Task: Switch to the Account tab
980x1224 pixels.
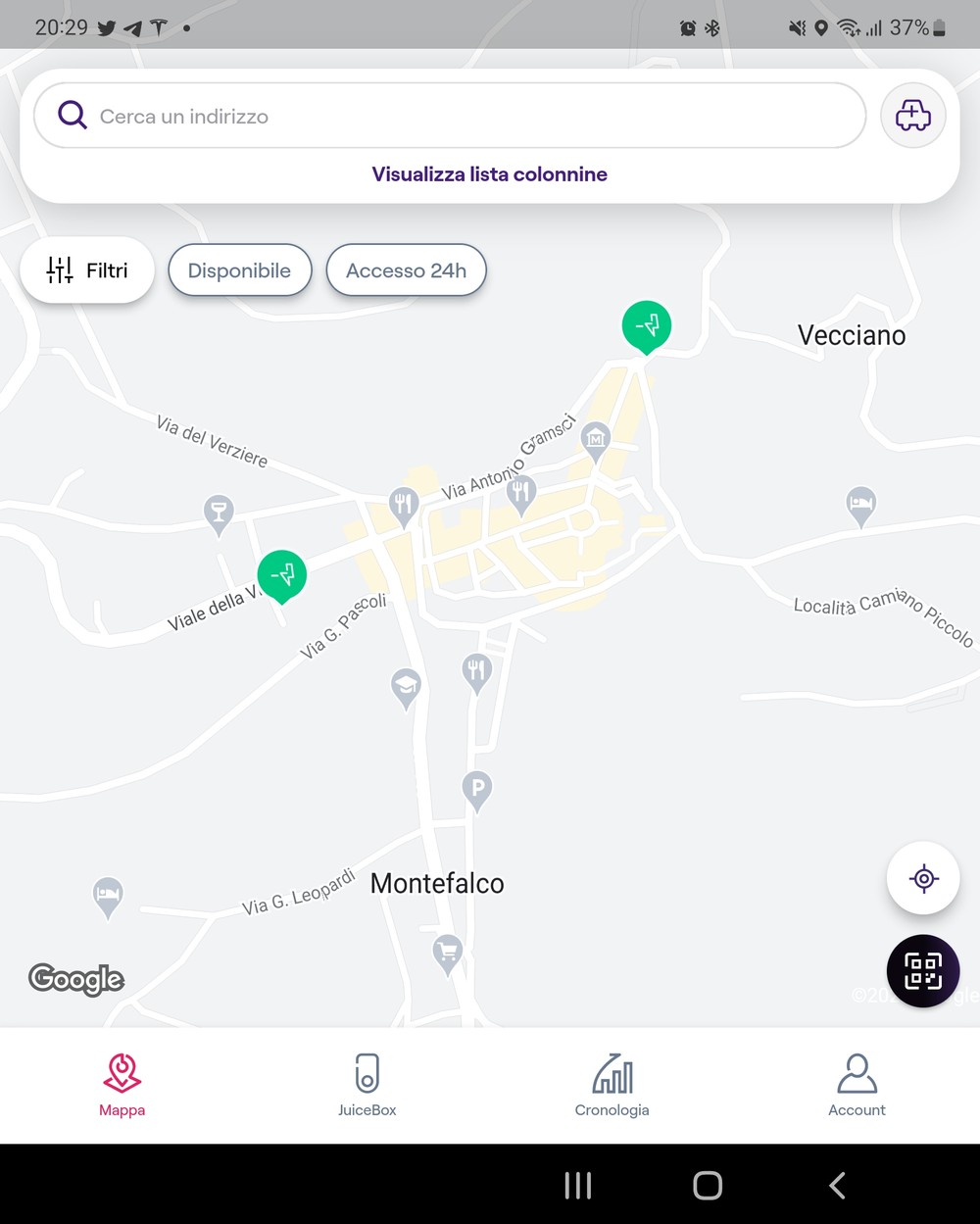Action: (x=857, y=1085)
